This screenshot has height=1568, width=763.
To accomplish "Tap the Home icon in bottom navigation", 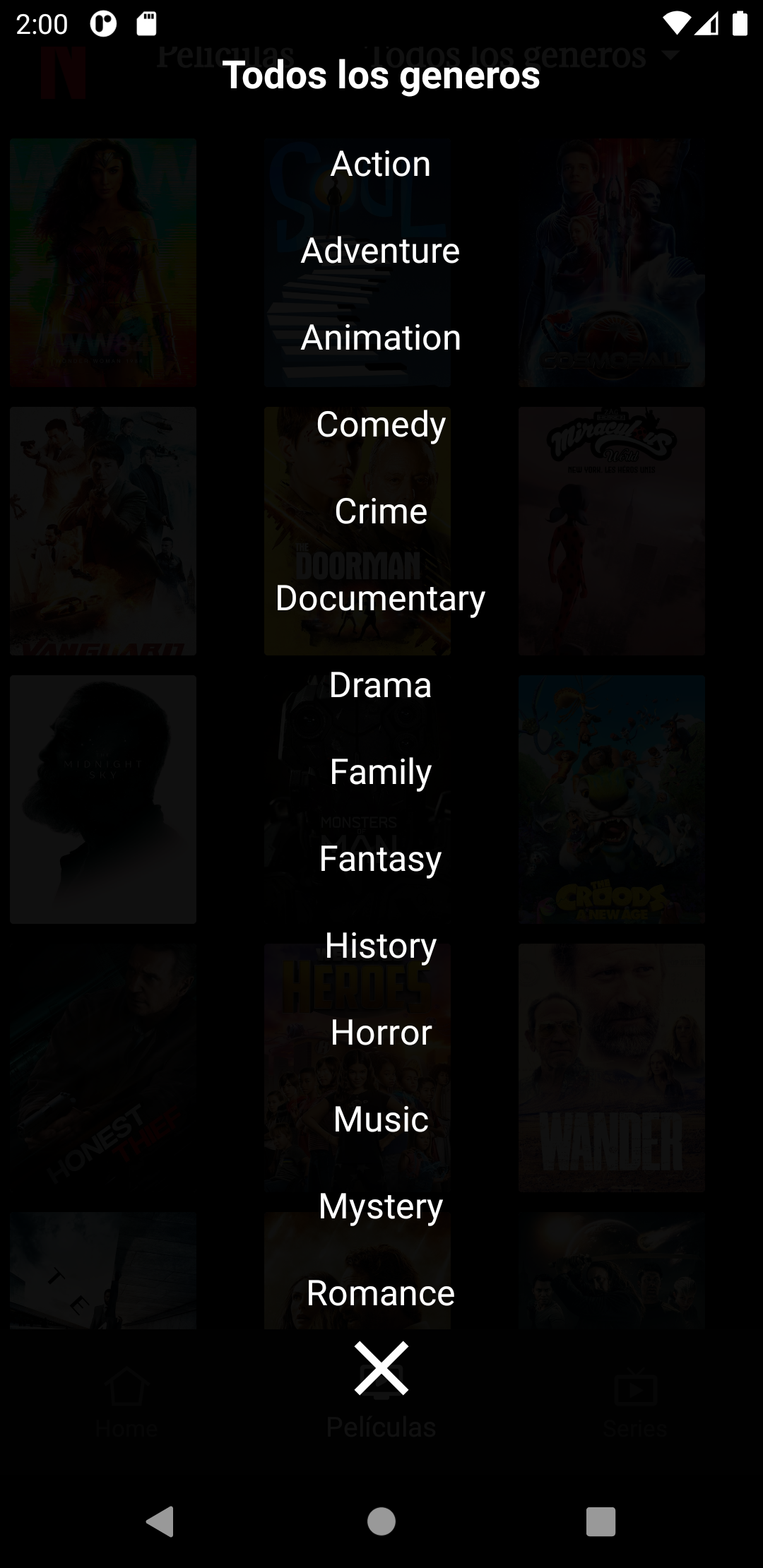I will (126, 1384).
